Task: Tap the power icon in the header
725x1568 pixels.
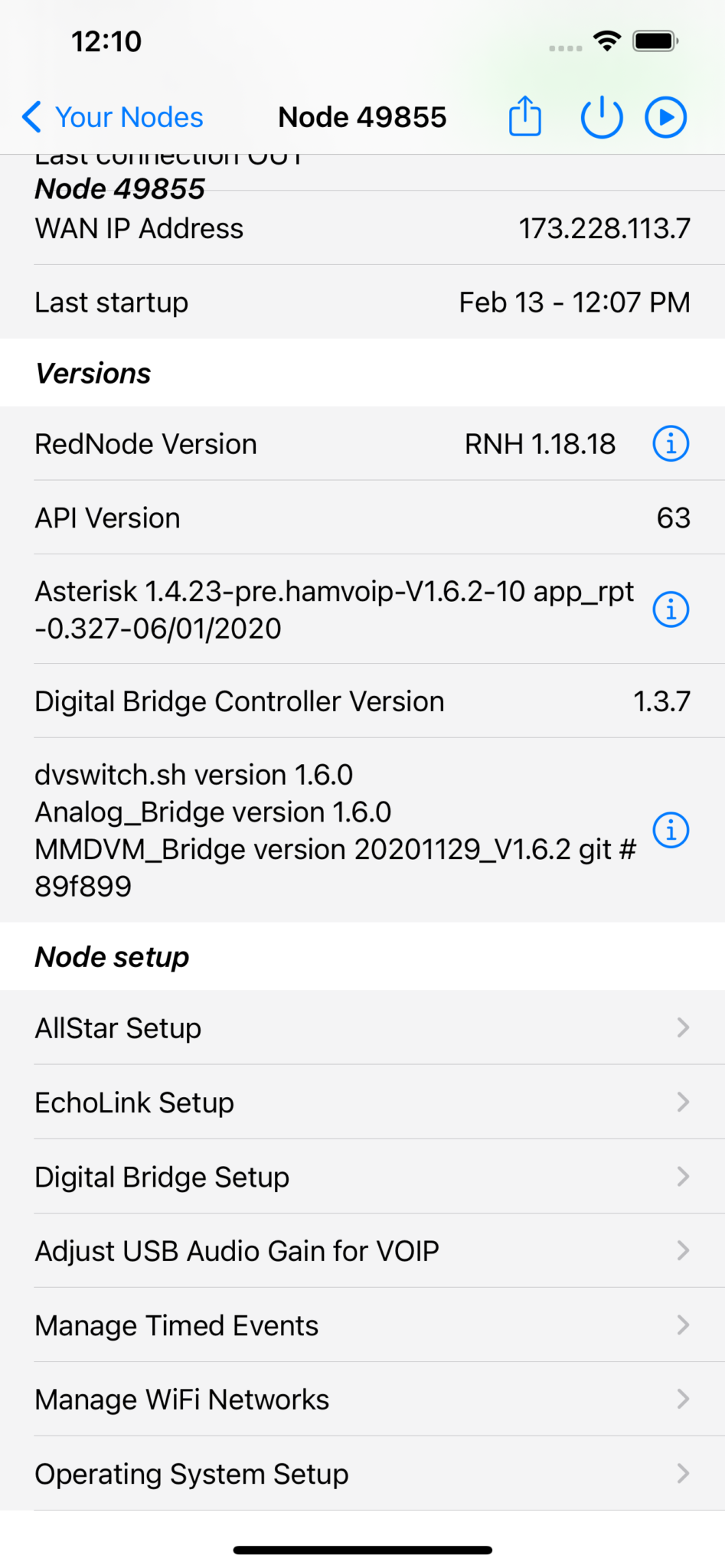Action: [x=602, y=117]
